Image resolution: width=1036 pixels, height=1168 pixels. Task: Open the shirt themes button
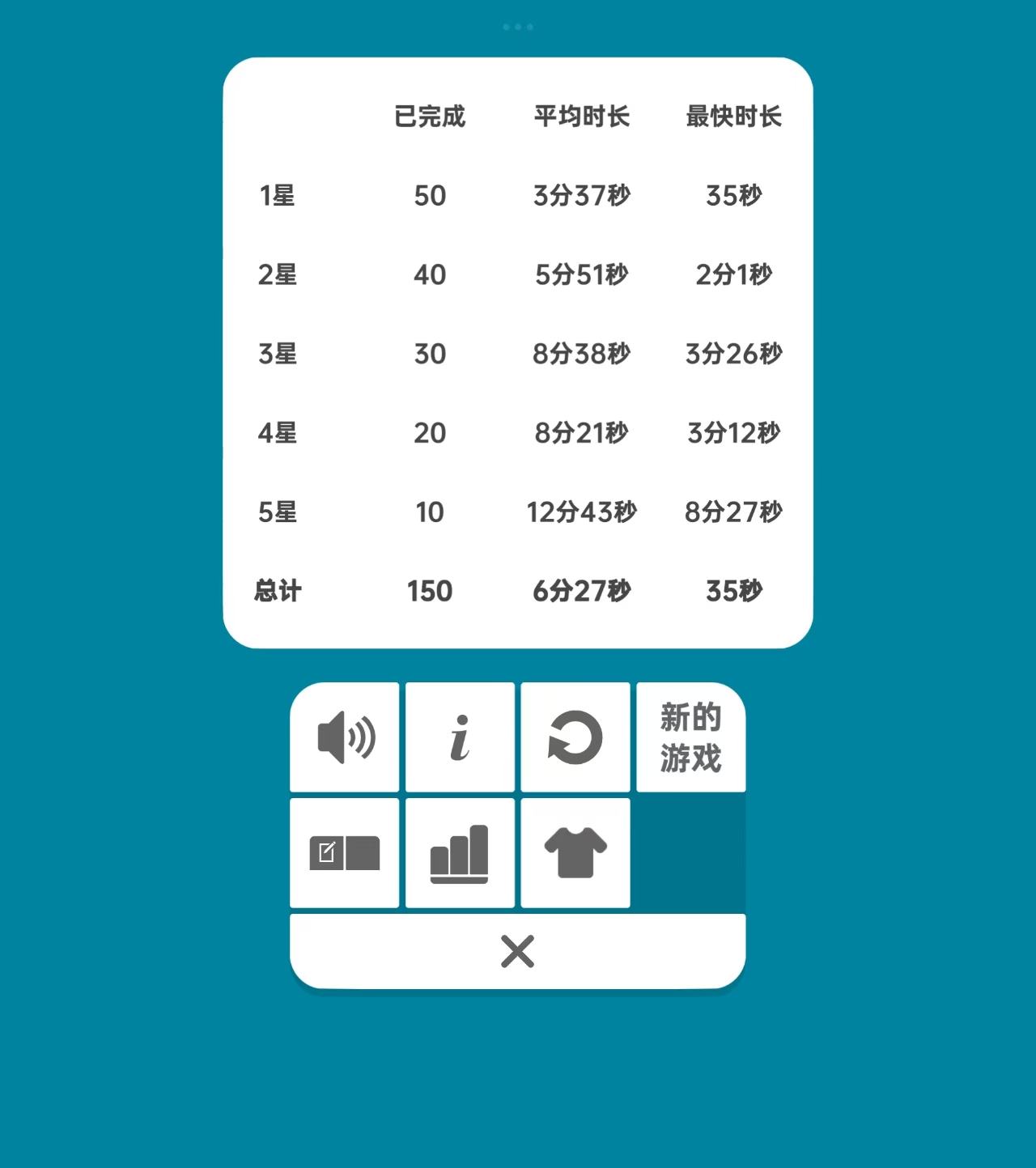pos(575,853)
